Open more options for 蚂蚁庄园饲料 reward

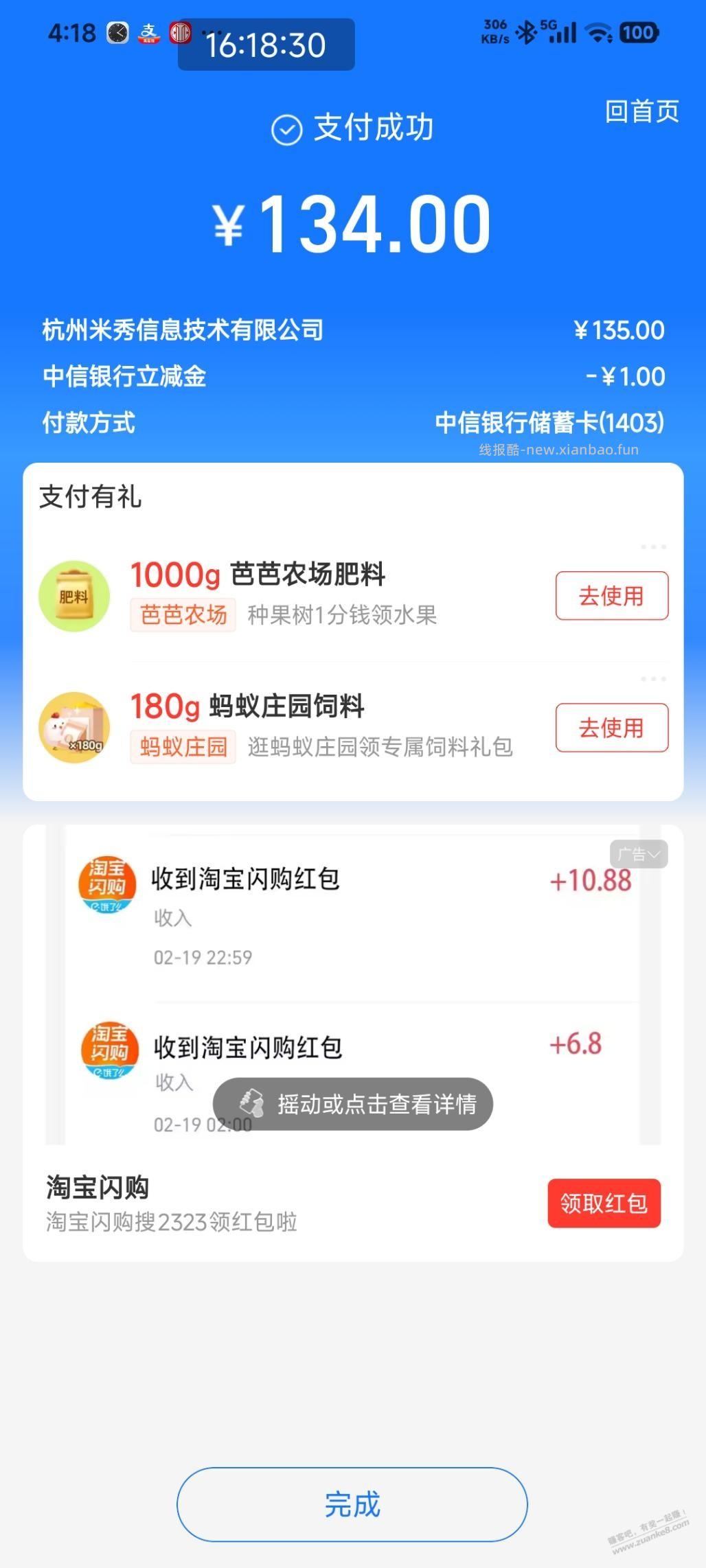(x=652, y=678)
